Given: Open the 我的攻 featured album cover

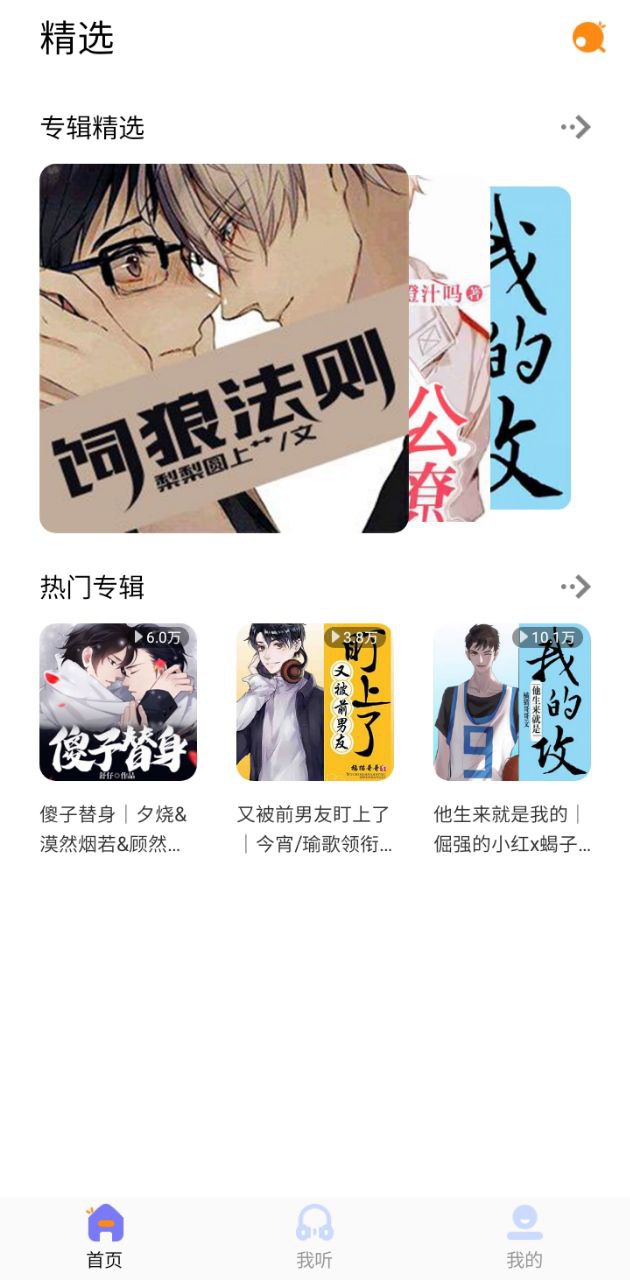Looking at the screenshot, I should (531, 348).
